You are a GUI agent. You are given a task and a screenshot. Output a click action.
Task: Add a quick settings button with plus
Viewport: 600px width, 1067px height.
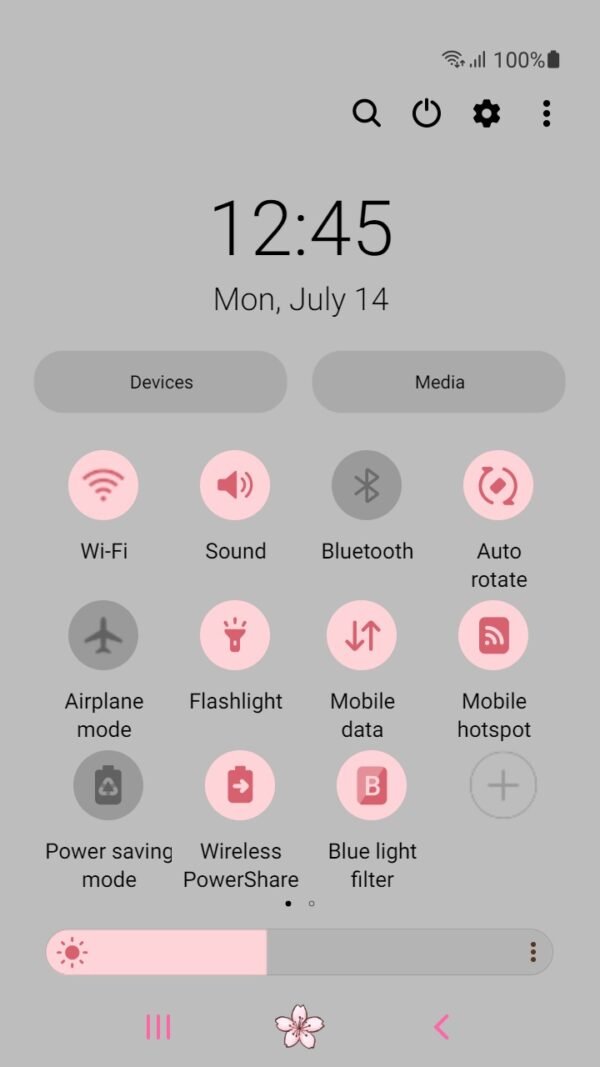pos(503,786)
